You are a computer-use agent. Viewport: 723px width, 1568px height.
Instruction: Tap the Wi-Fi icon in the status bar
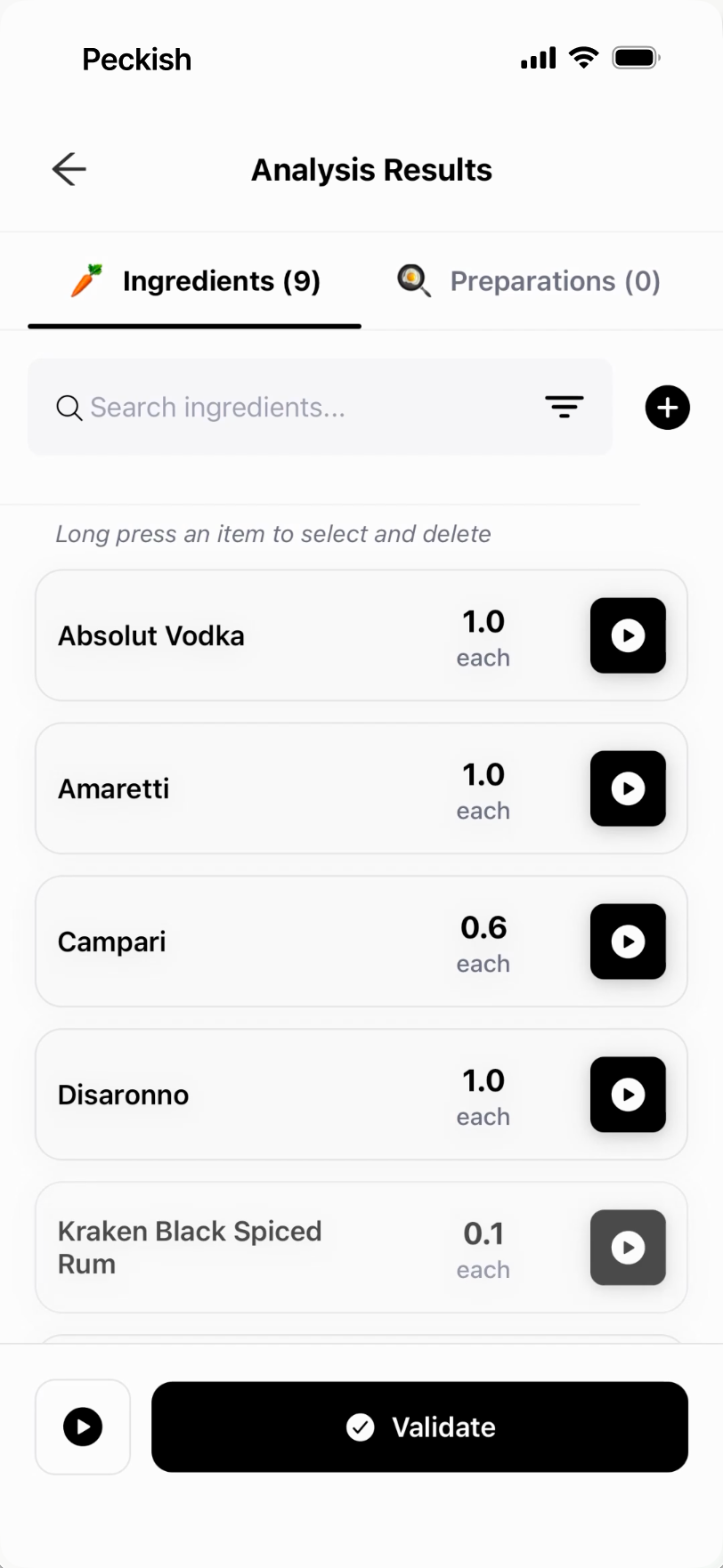point(583,57)
